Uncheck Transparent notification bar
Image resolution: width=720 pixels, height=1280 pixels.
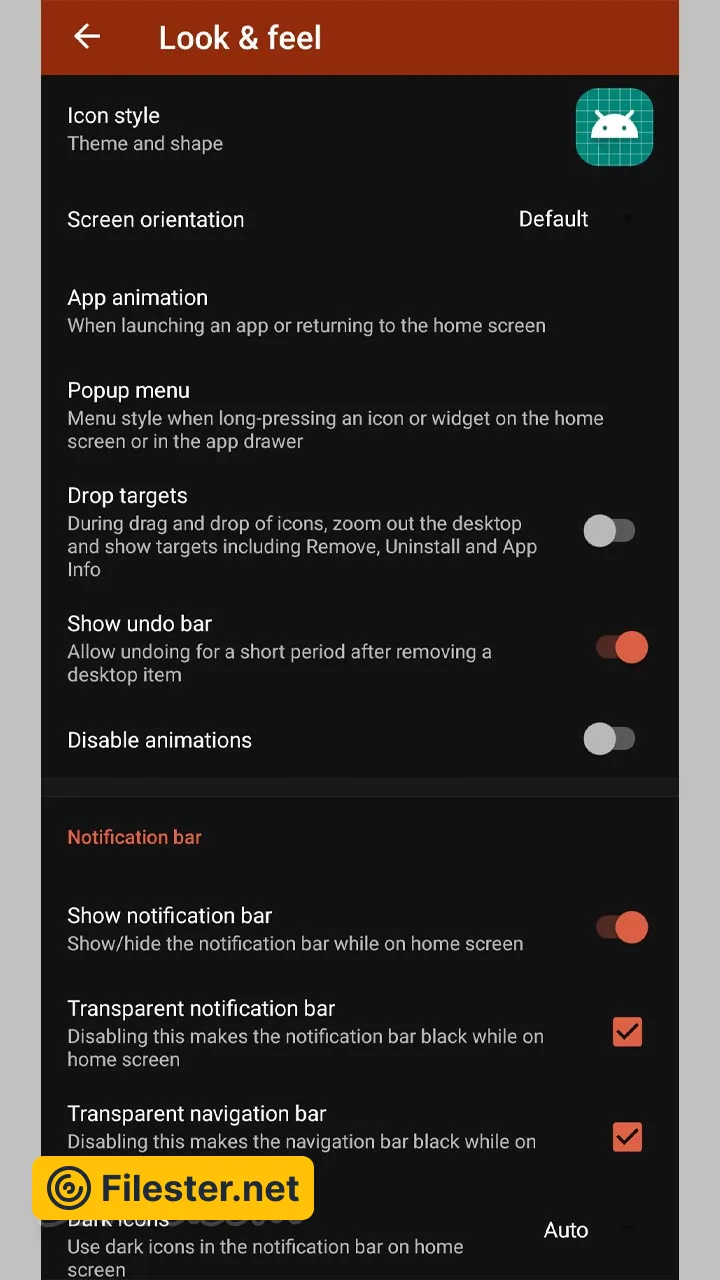(x=627, y=1032)
